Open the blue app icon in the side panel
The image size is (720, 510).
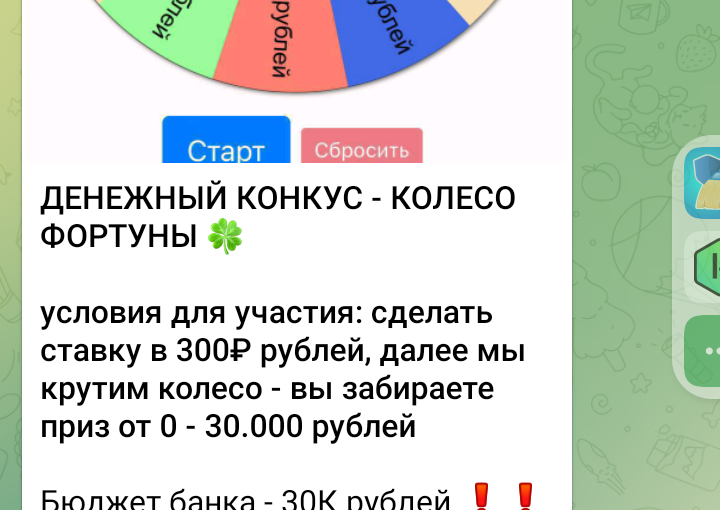tap(704, 183)
